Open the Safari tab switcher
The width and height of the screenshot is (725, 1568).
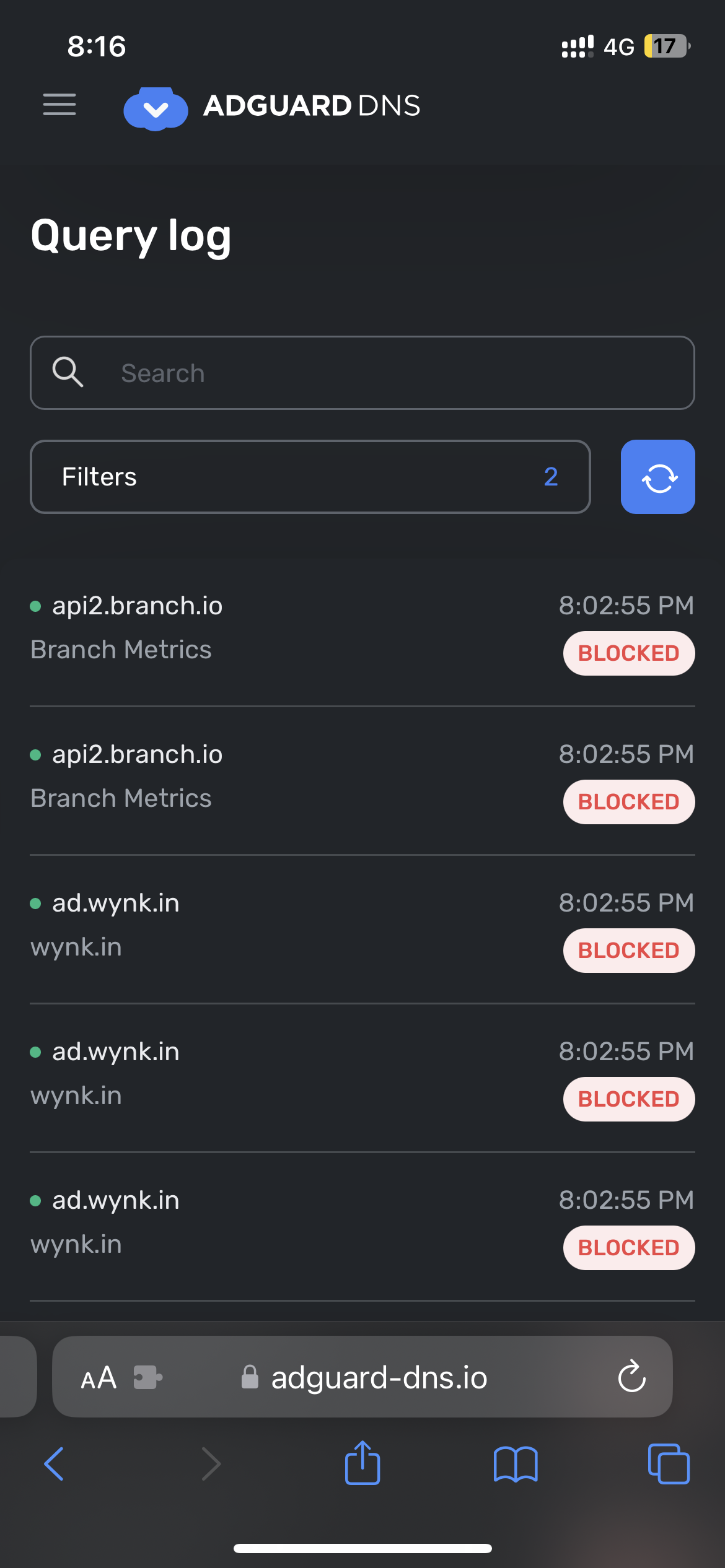(668, 1465)
